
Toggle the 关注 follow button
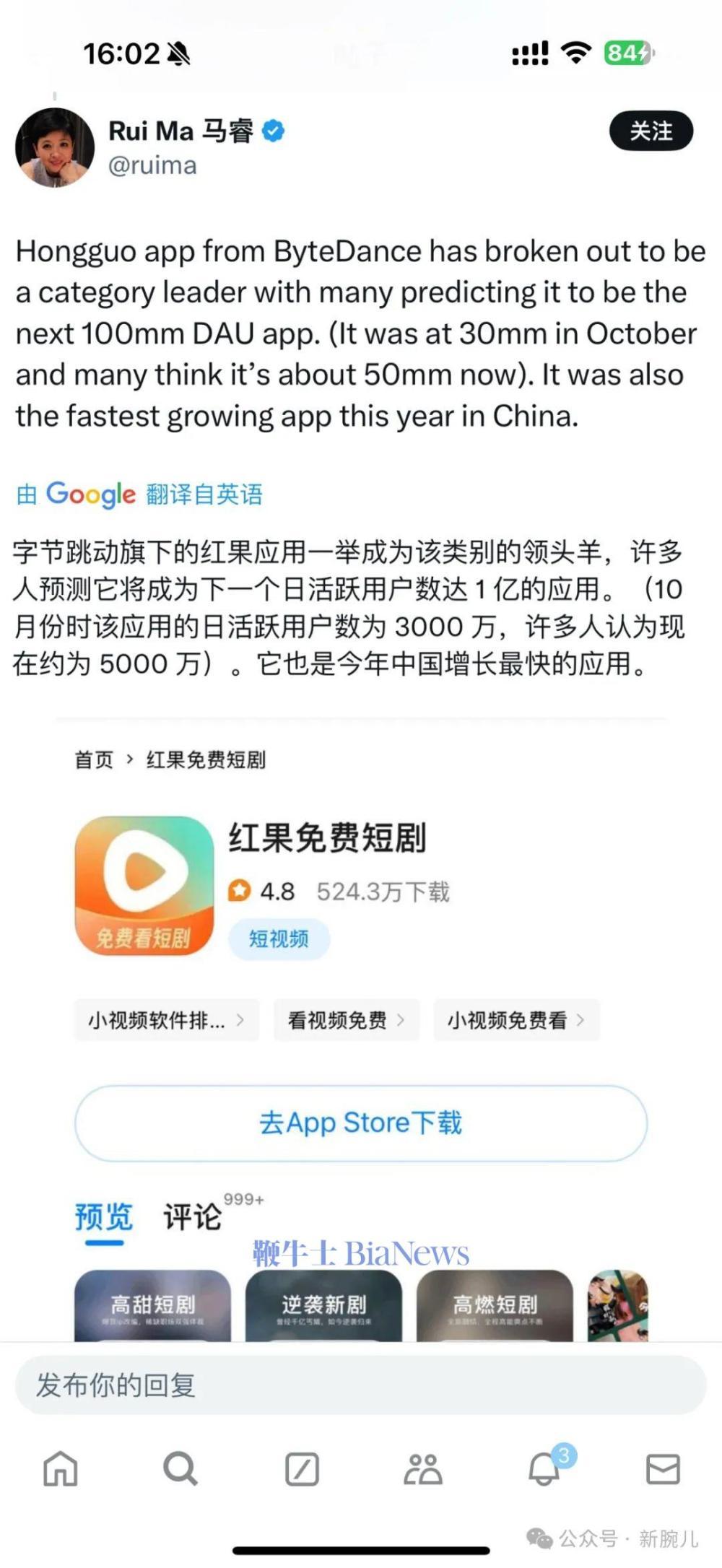(652, 131)
